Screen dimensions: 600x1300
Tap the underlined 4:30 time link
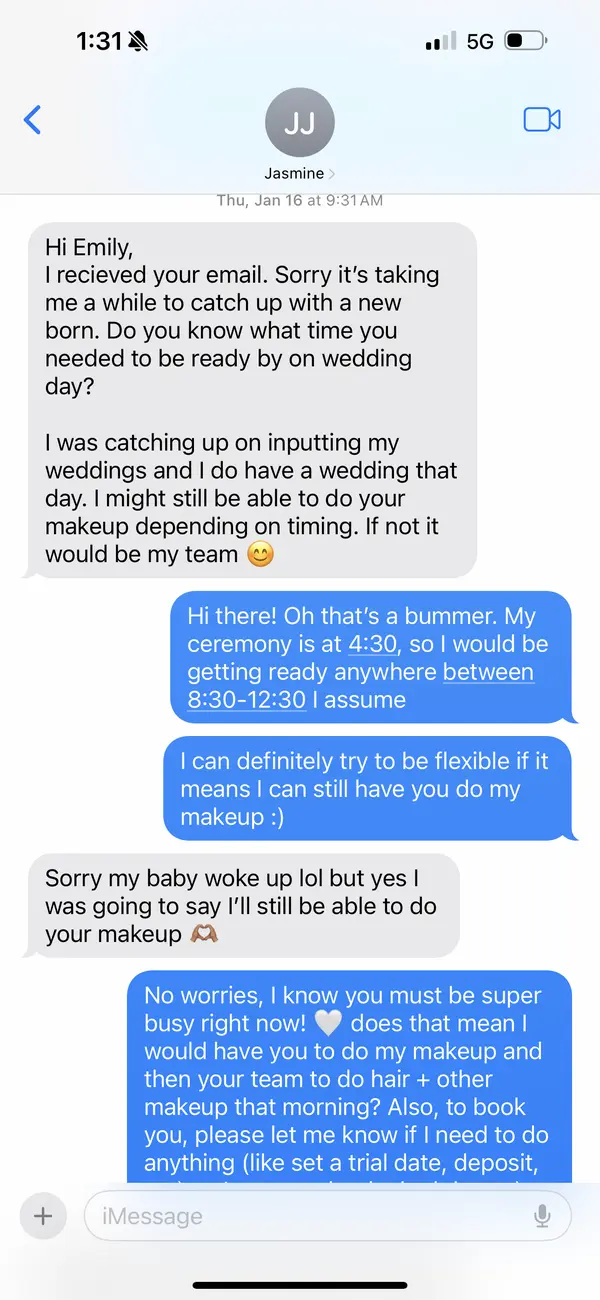[x=372, y=644]
